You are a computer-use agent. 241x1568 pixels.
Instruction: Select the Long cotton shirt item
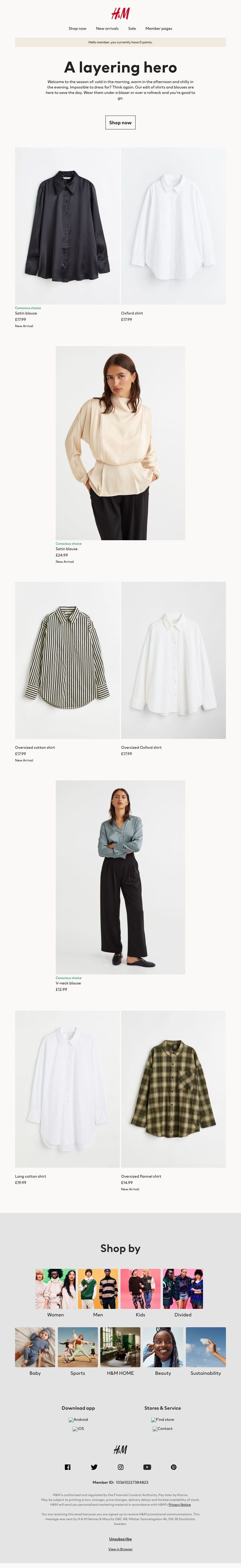[x=67, y=1089]
